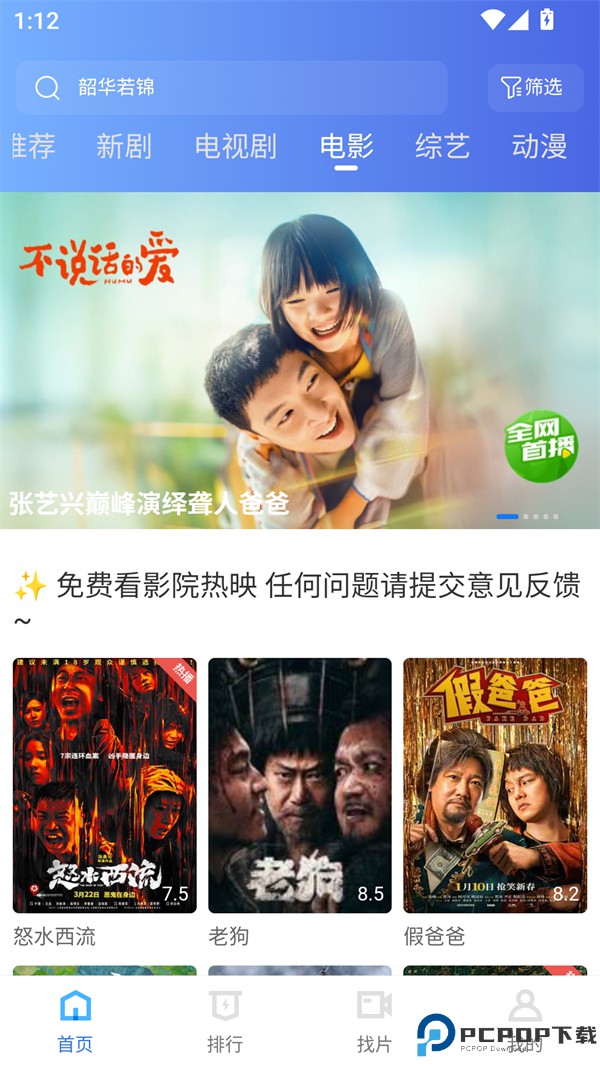Switch to the 综艺 tab
600x1066 pixels.
tap(442, 146)
